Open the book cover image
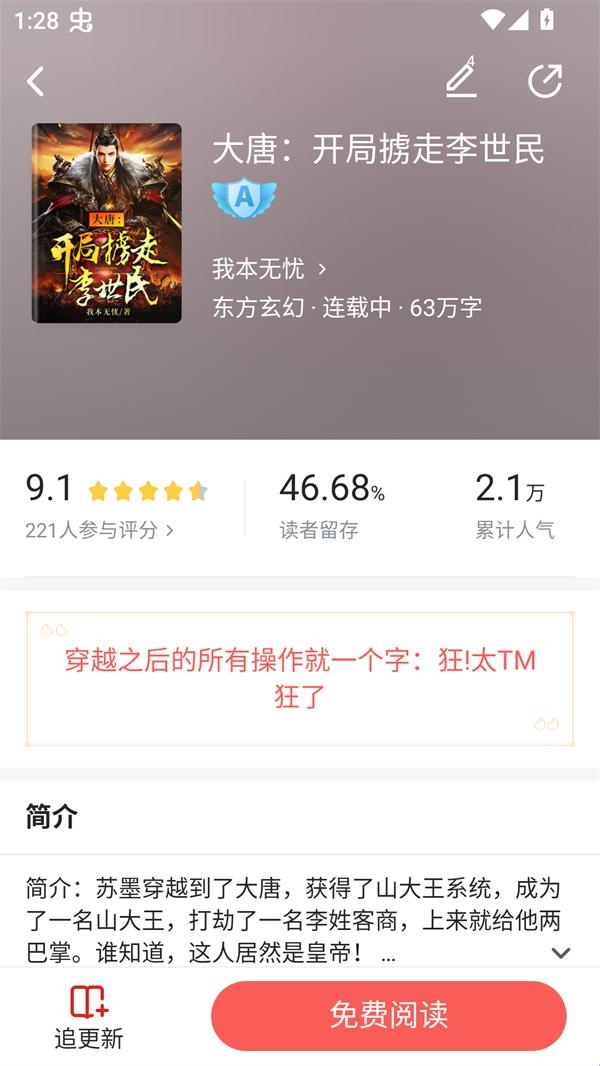The width and height of the screenshot is (600, 1066). pyautogui.click(x=107, y=223)
